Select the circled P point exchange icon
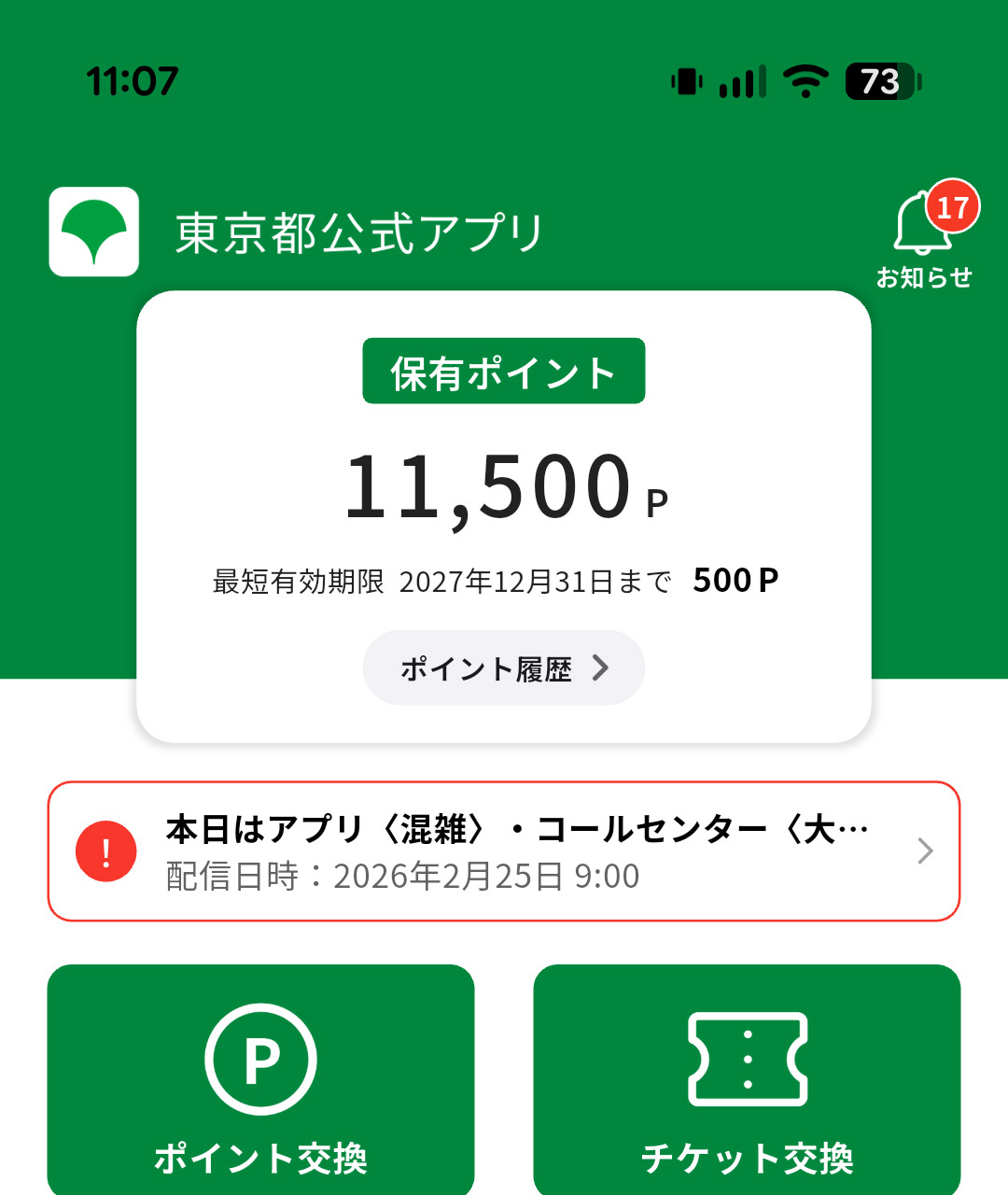1008x1195 pixels. tap(261, 1057)
